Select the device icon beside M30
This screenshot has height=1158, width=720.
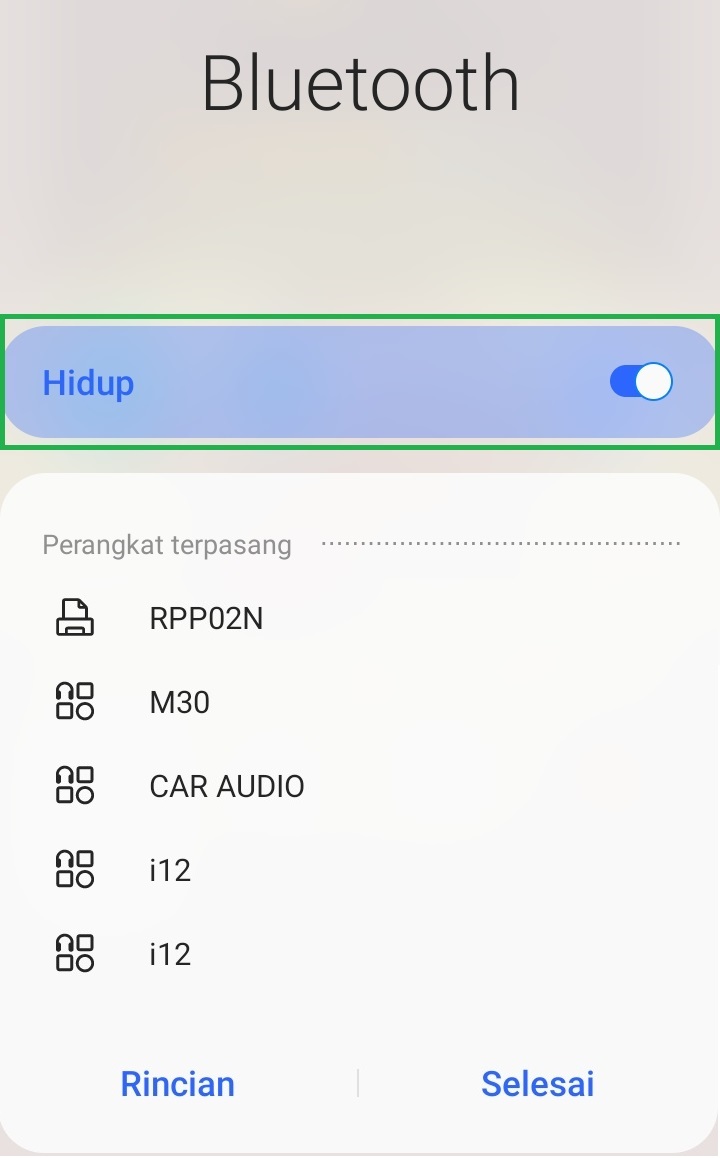click(74, 701)
